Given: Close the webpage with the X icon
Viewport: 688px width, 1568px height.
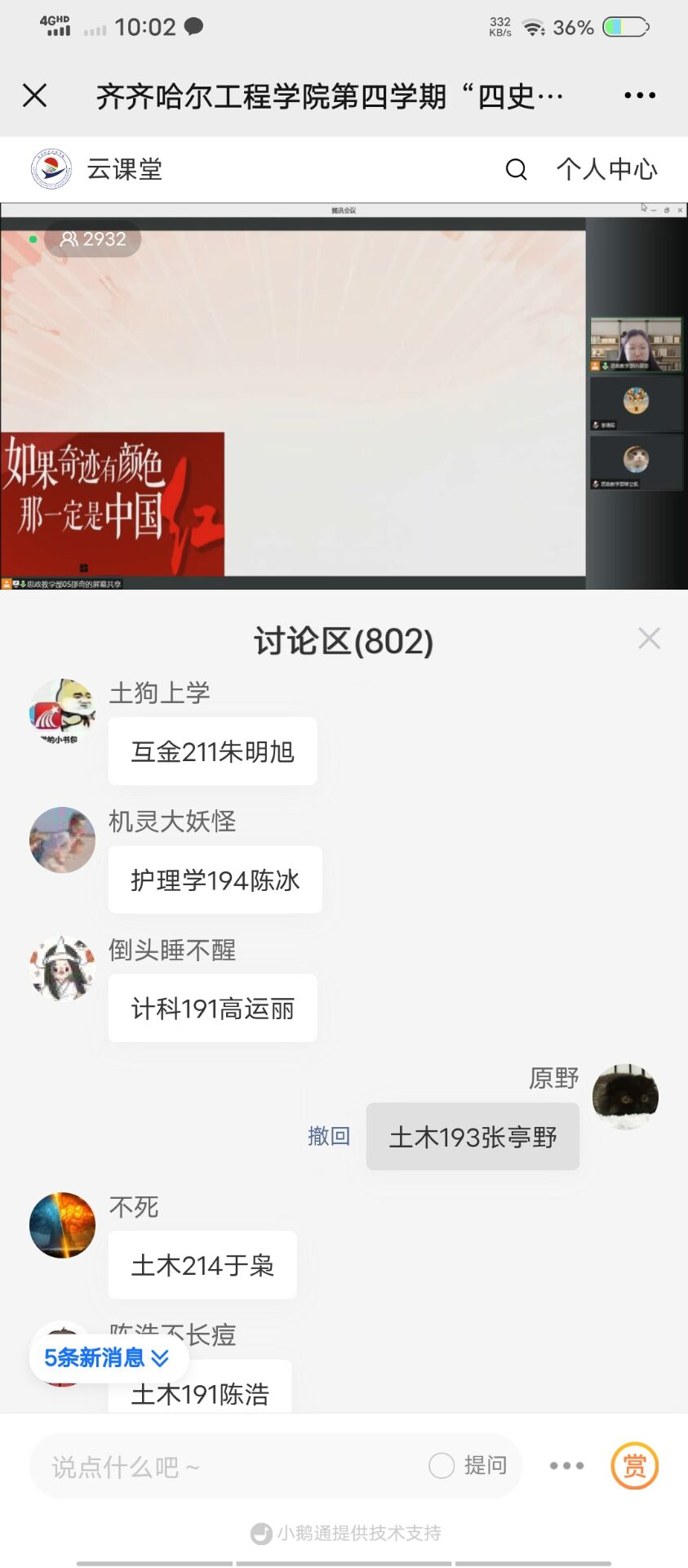Looking at the screenshot, I should point(34,96).
